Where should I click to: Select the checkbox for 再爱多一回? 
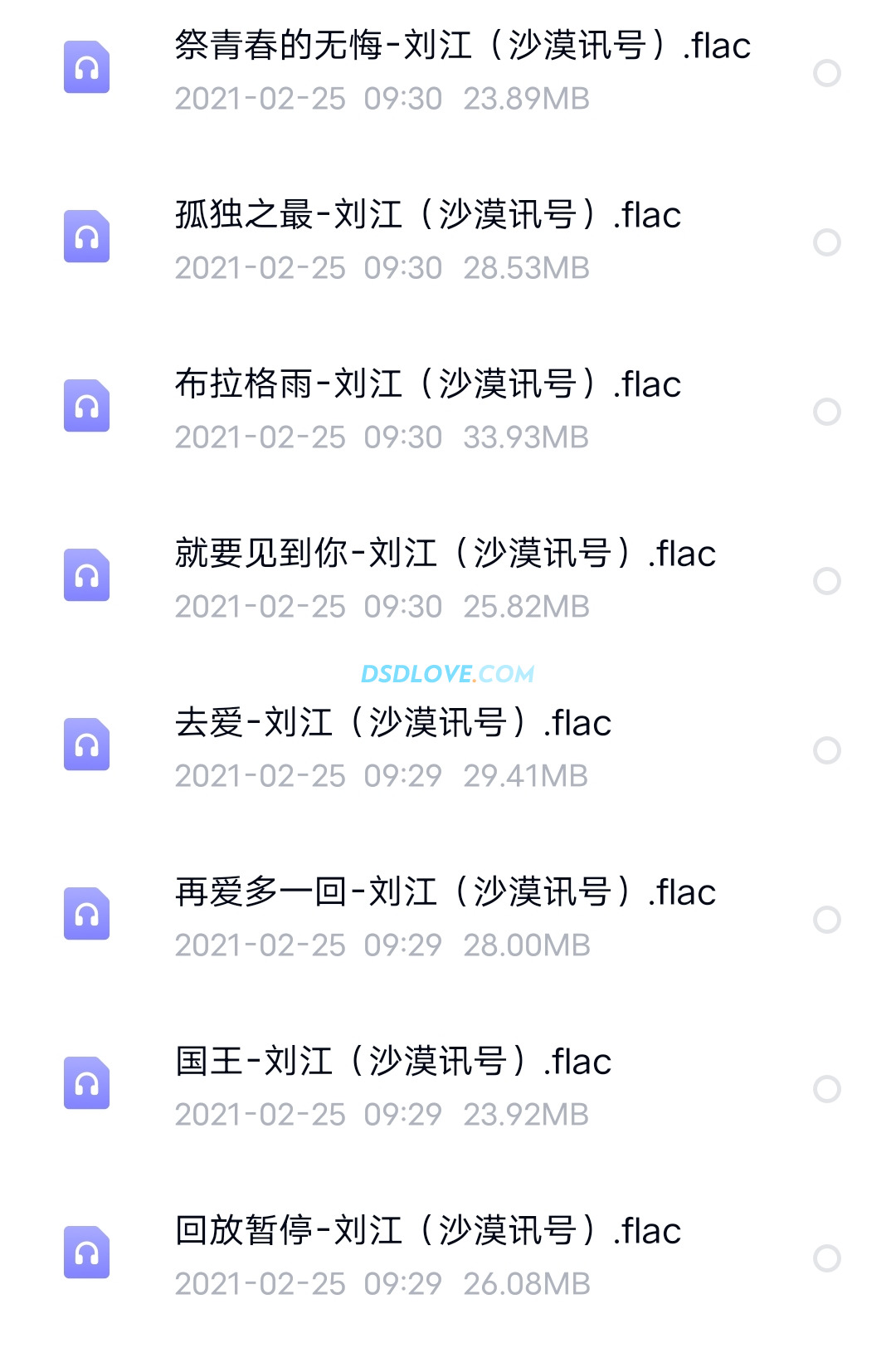826,920
